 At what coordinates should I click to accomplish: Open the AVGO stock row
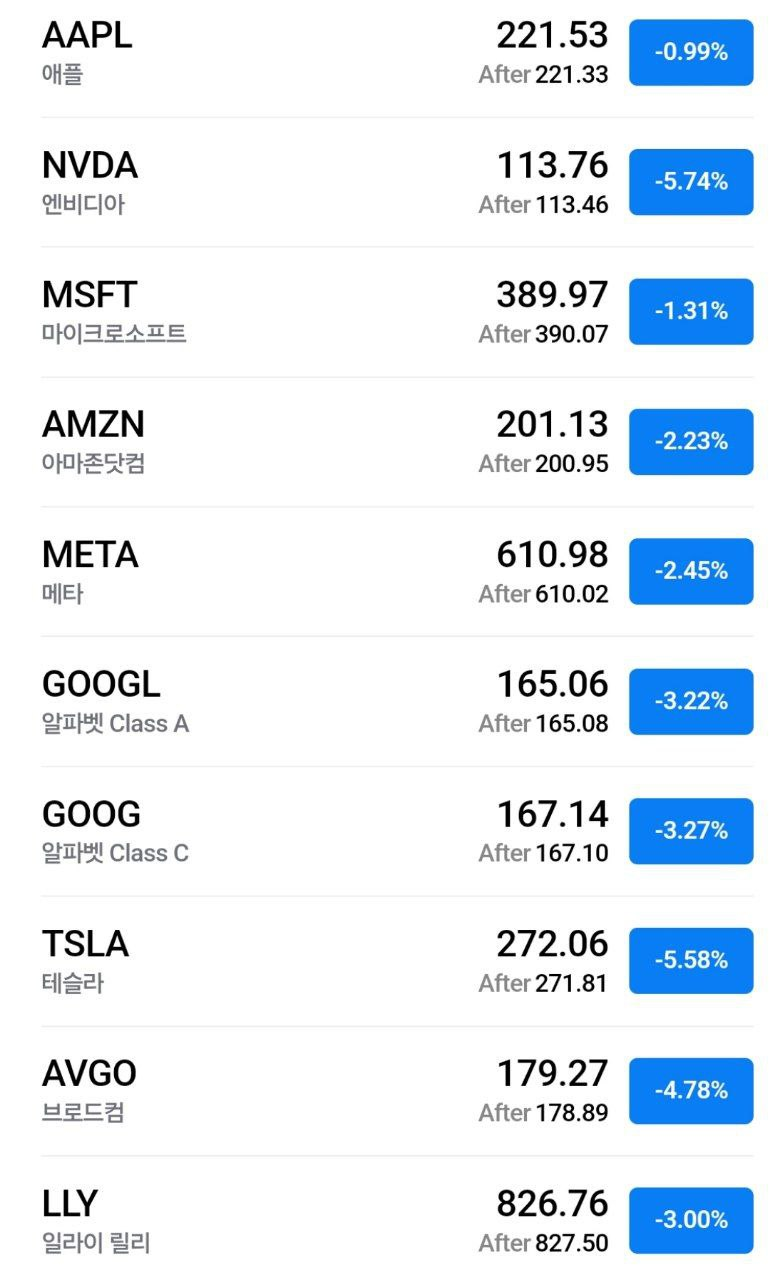[385, 1091]
